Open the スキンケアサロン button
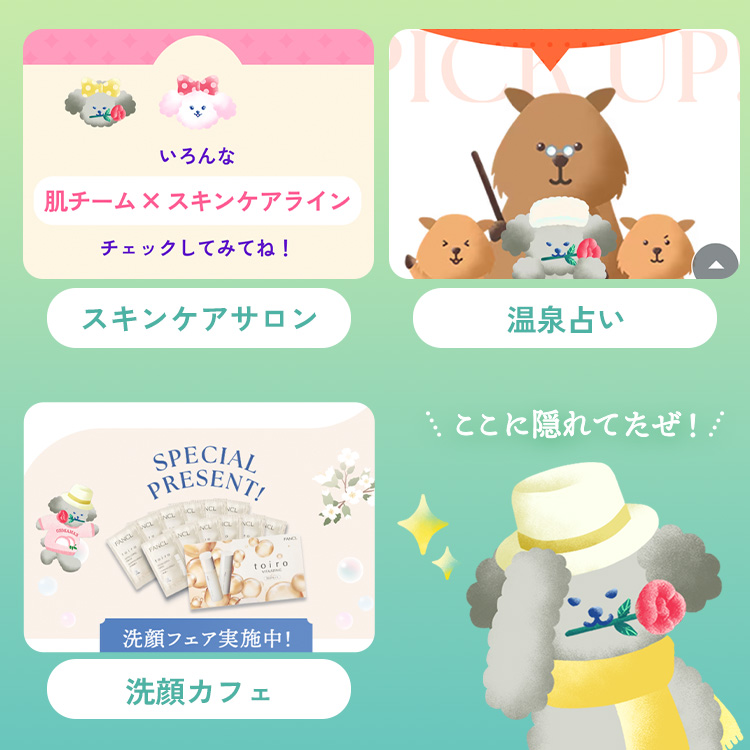This screenshot has width=750, height=750. (x=199, y=318)
